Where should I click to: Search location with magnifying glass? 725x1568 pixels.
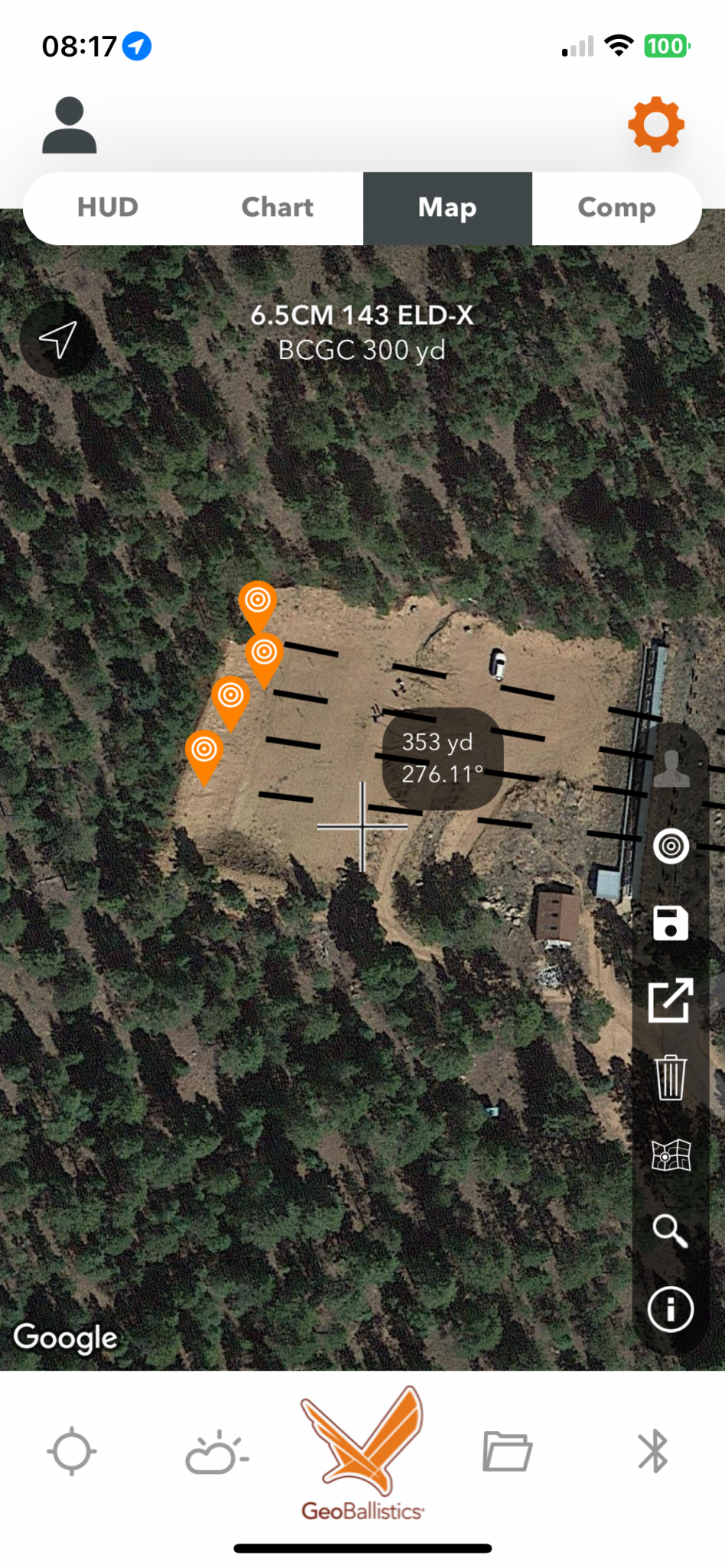(x=671, y=1231)
